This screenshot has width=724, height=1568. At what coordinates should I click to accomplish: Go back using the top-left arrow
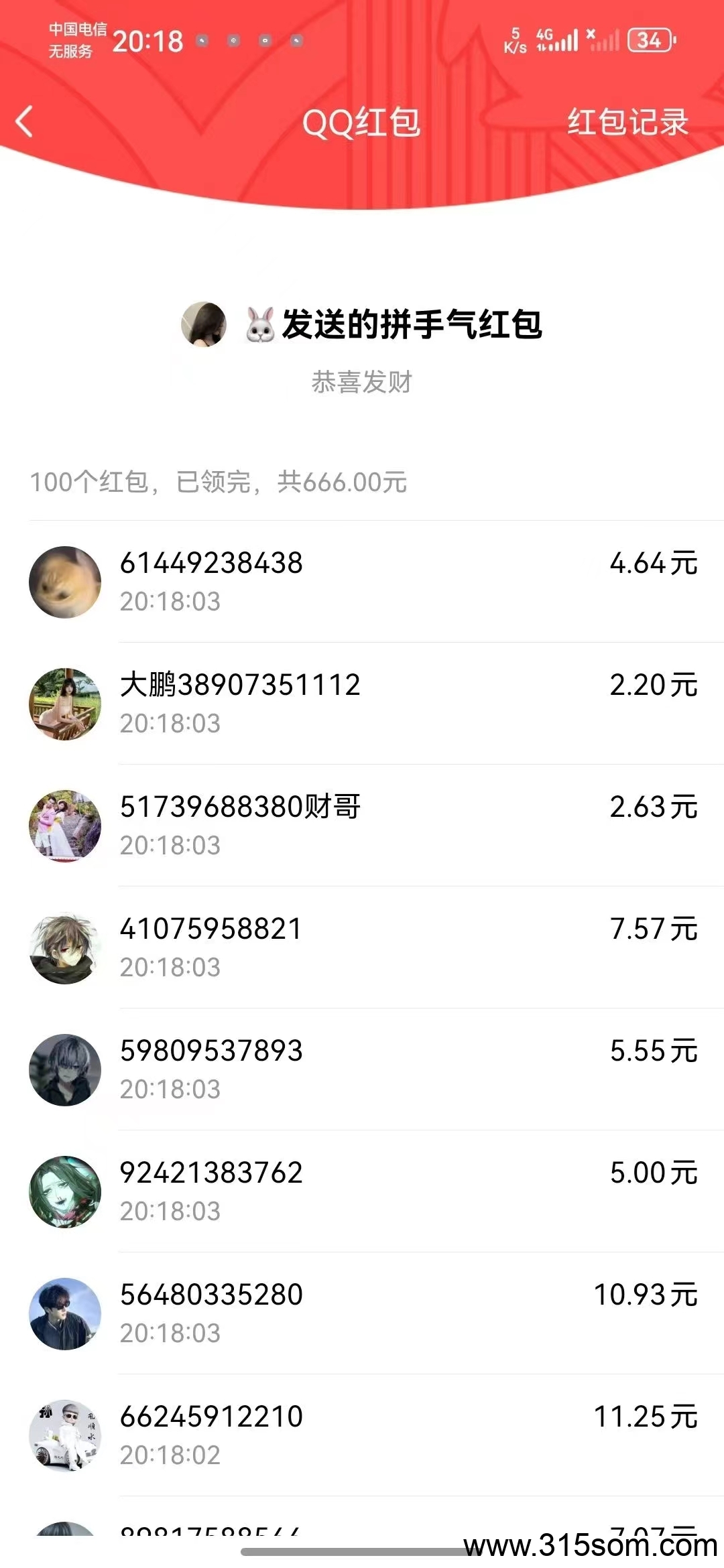coord(25,122)
